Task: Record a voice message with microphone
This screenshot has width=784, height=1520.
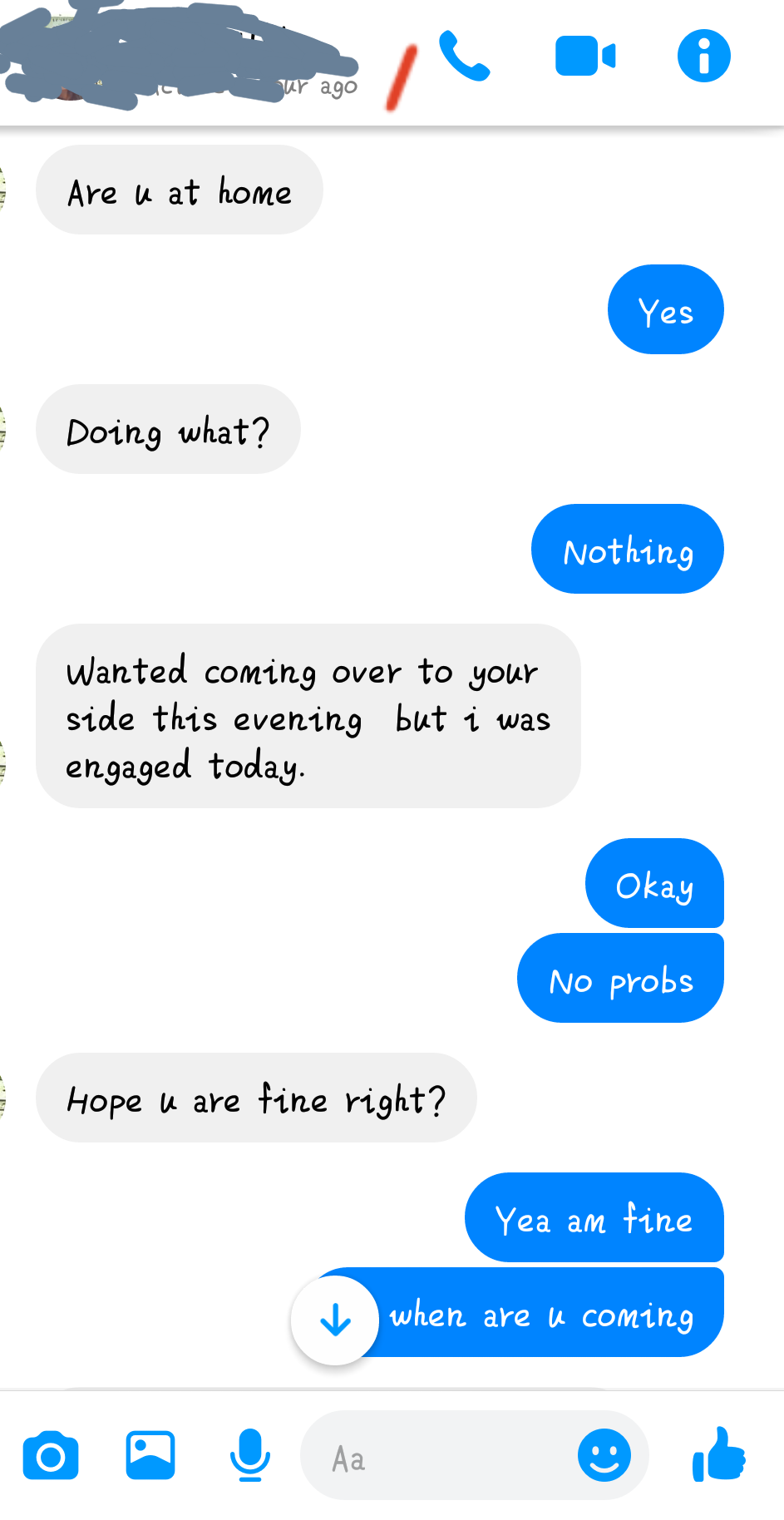Action: click(249, 1455)
